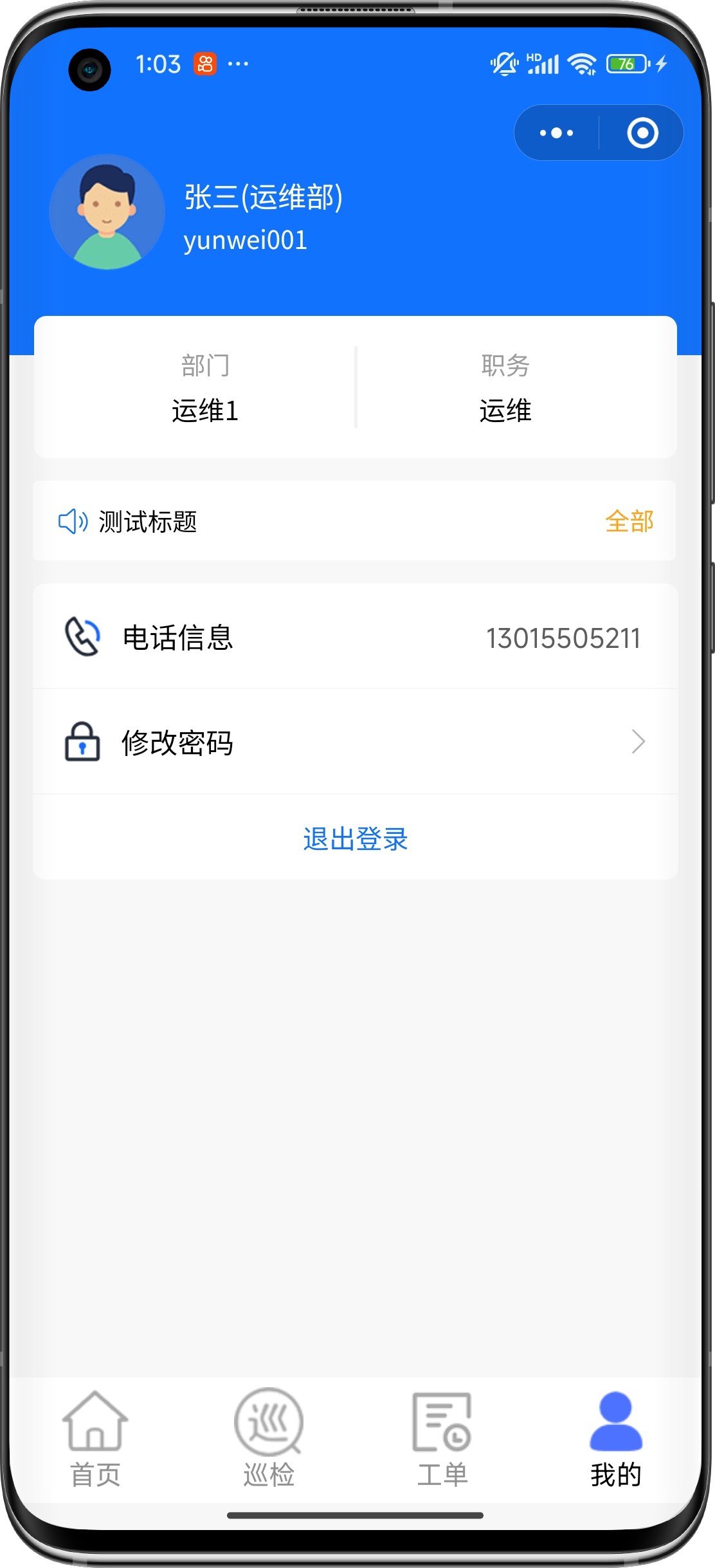The width and height of the screenshot is (715, 1568).
Task: Open 修改密码 to change password
Action: tap(355, 742)
